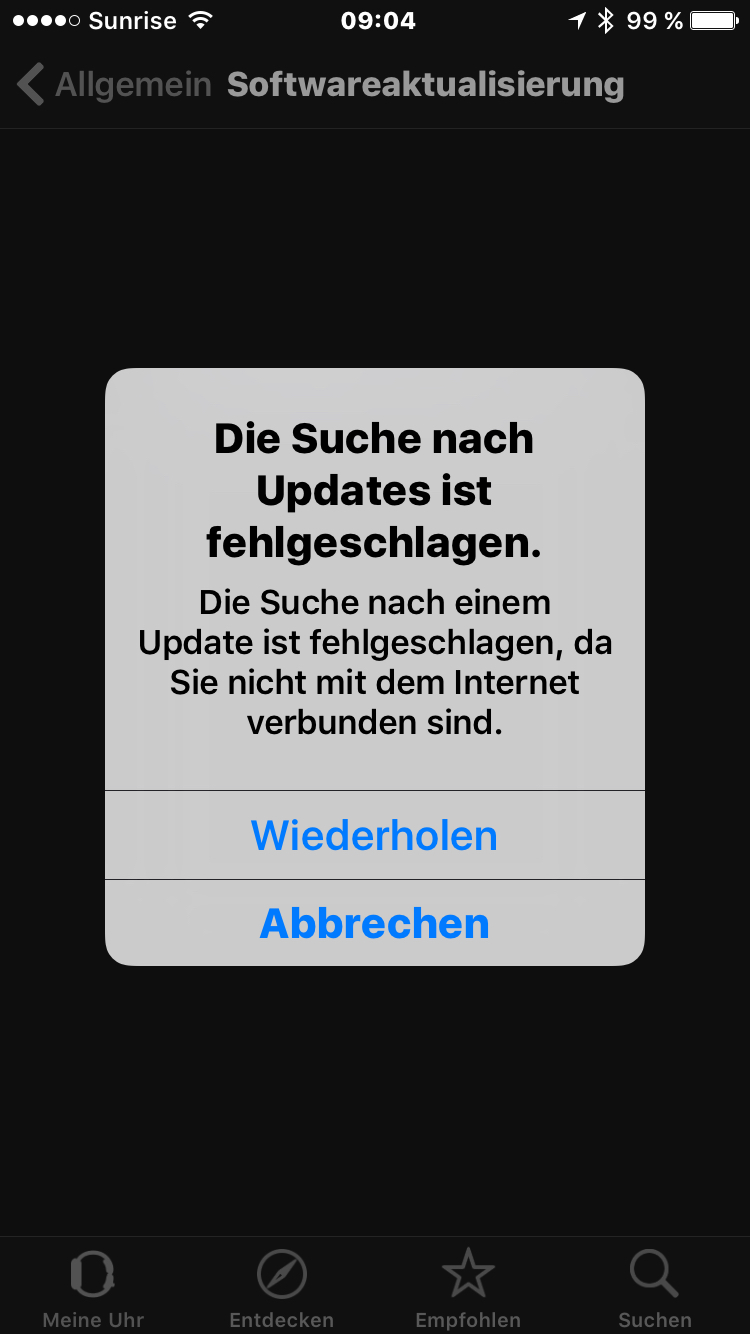Screen dimensions: 750x1334
Task: Switch to the Suchen tab
Action: click(x=655, y=1290)
